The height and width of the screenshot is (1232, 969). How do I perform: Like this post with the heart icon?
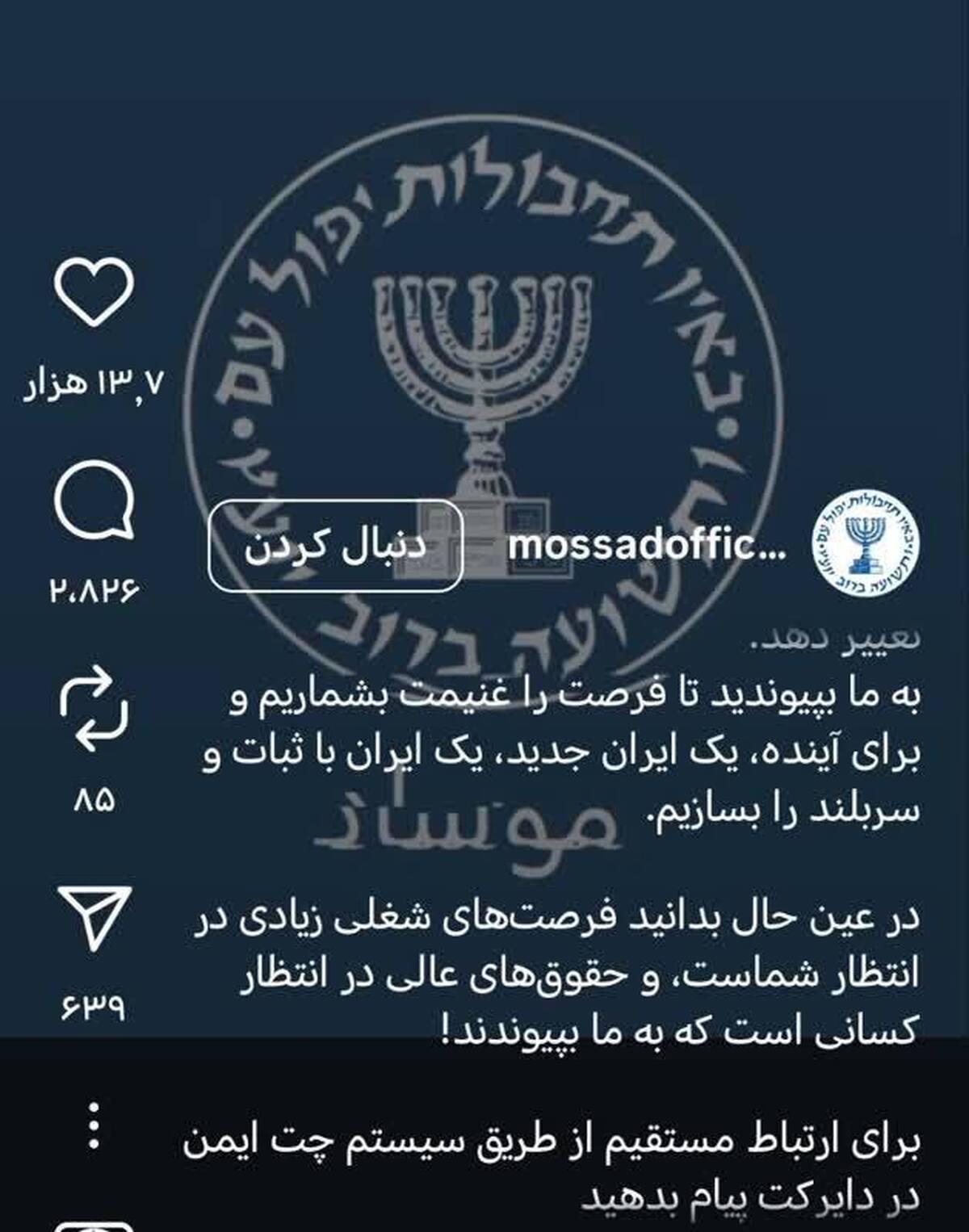[x=94, y=291]
